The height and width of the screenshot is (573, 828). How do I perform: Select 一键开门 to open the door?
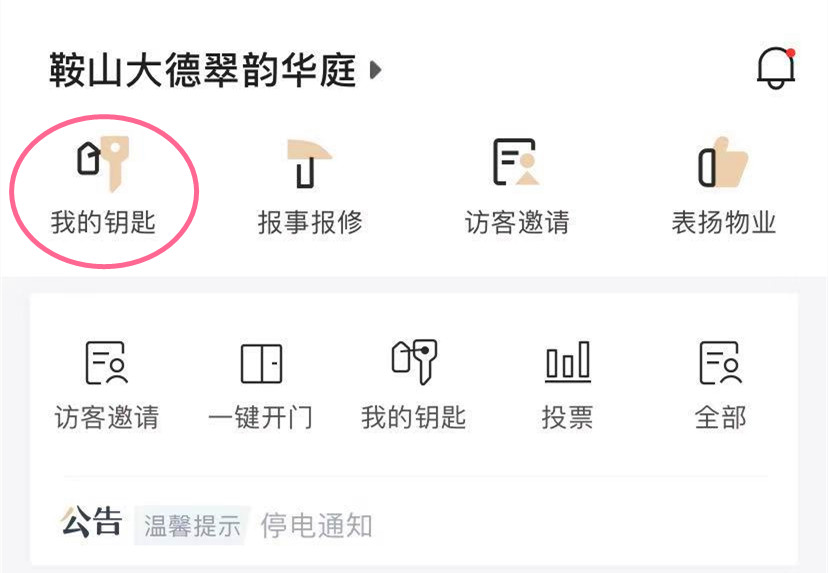[260, 384]
